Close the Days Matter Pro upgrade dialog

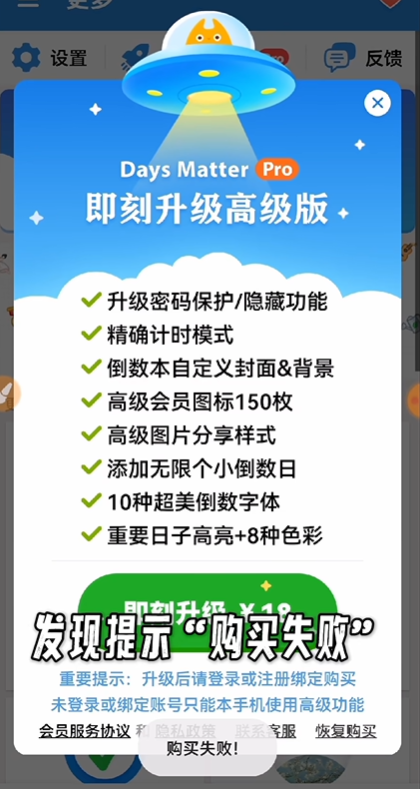point(377,103)
